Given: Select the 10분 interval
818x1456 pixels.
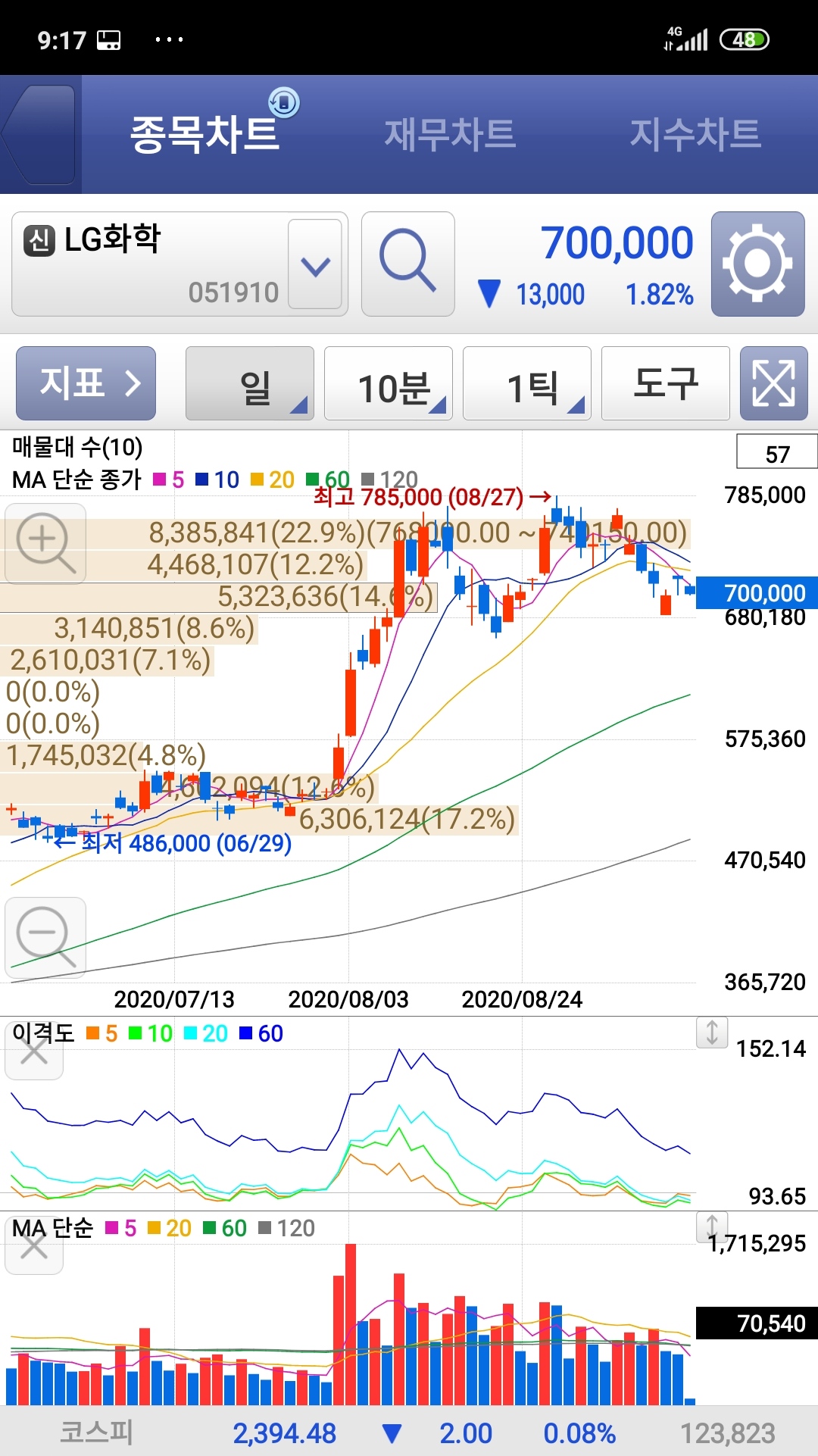Looking at the screenshot, I should point(389,383).
